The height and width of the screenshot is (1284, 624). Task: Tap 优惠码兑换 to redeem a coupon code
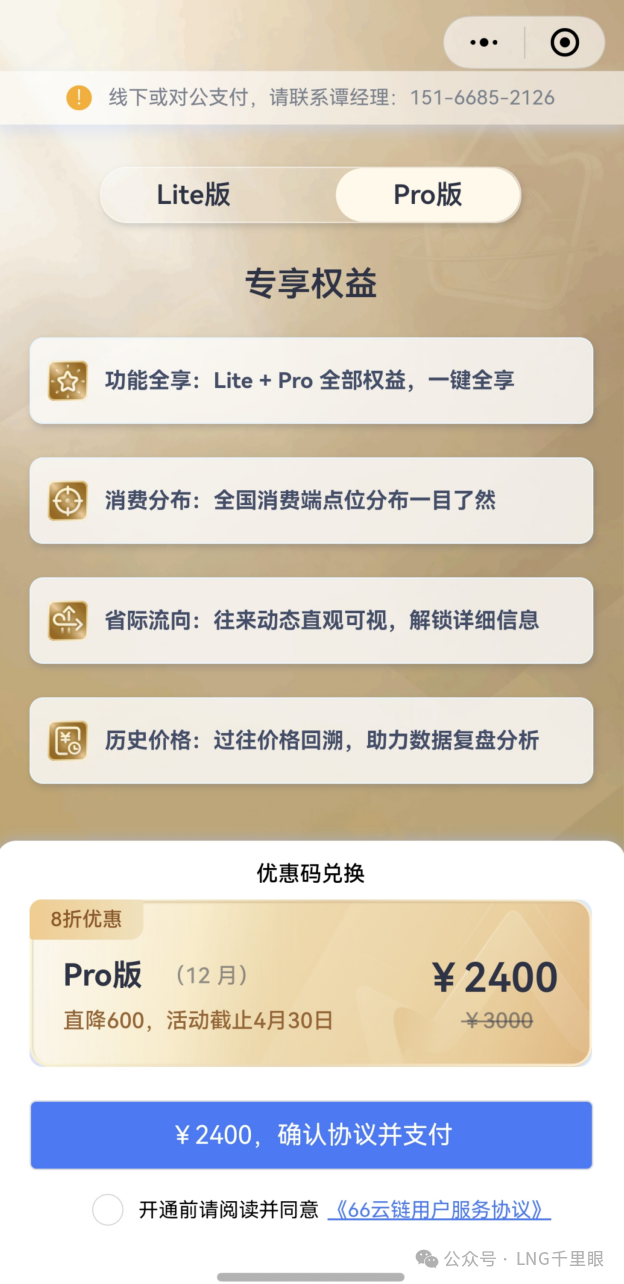tap(311, 873)
